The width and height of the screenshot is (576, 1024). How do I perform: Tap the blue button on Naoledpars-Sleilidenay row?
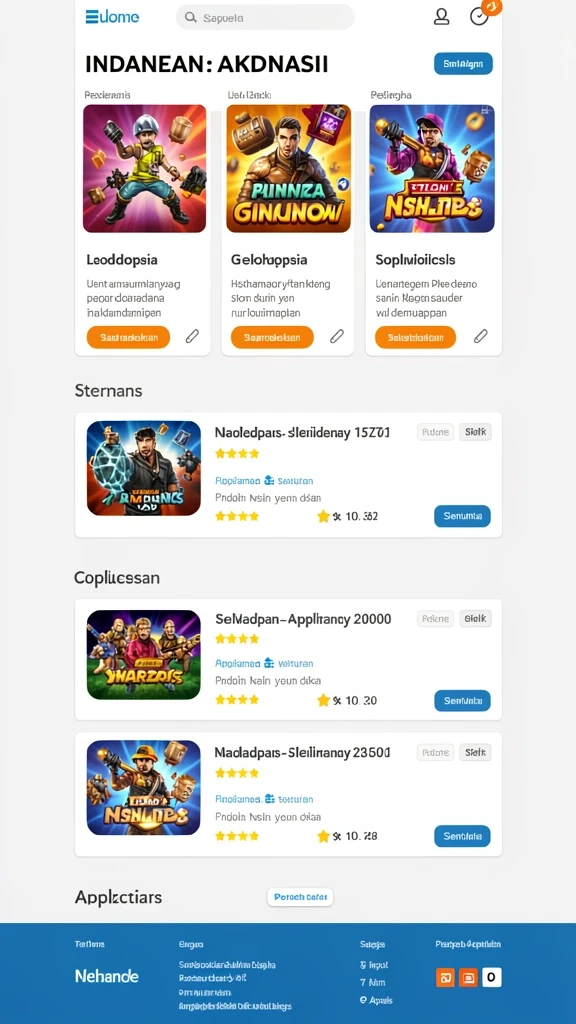(x=462, y=516)
